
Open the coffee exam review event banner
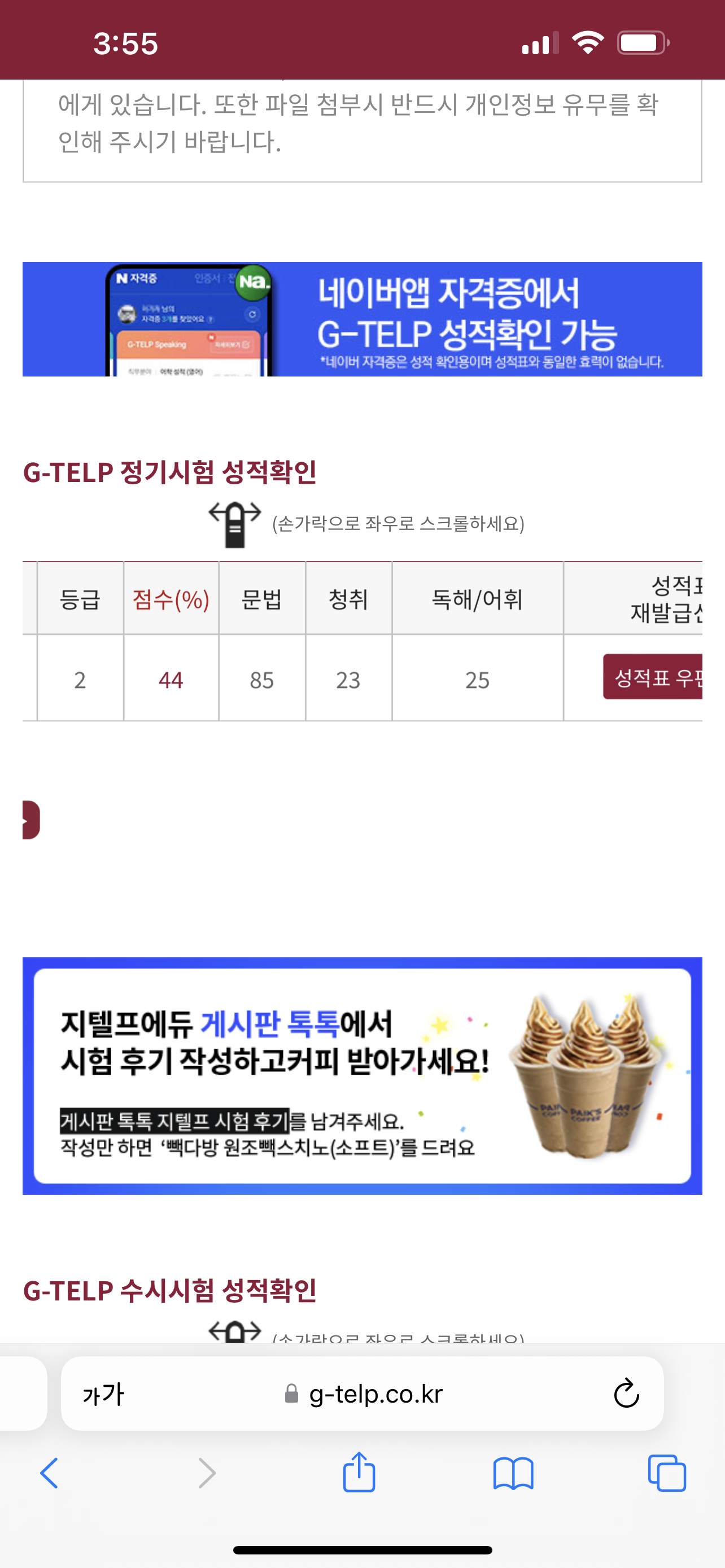(362, 1076)
